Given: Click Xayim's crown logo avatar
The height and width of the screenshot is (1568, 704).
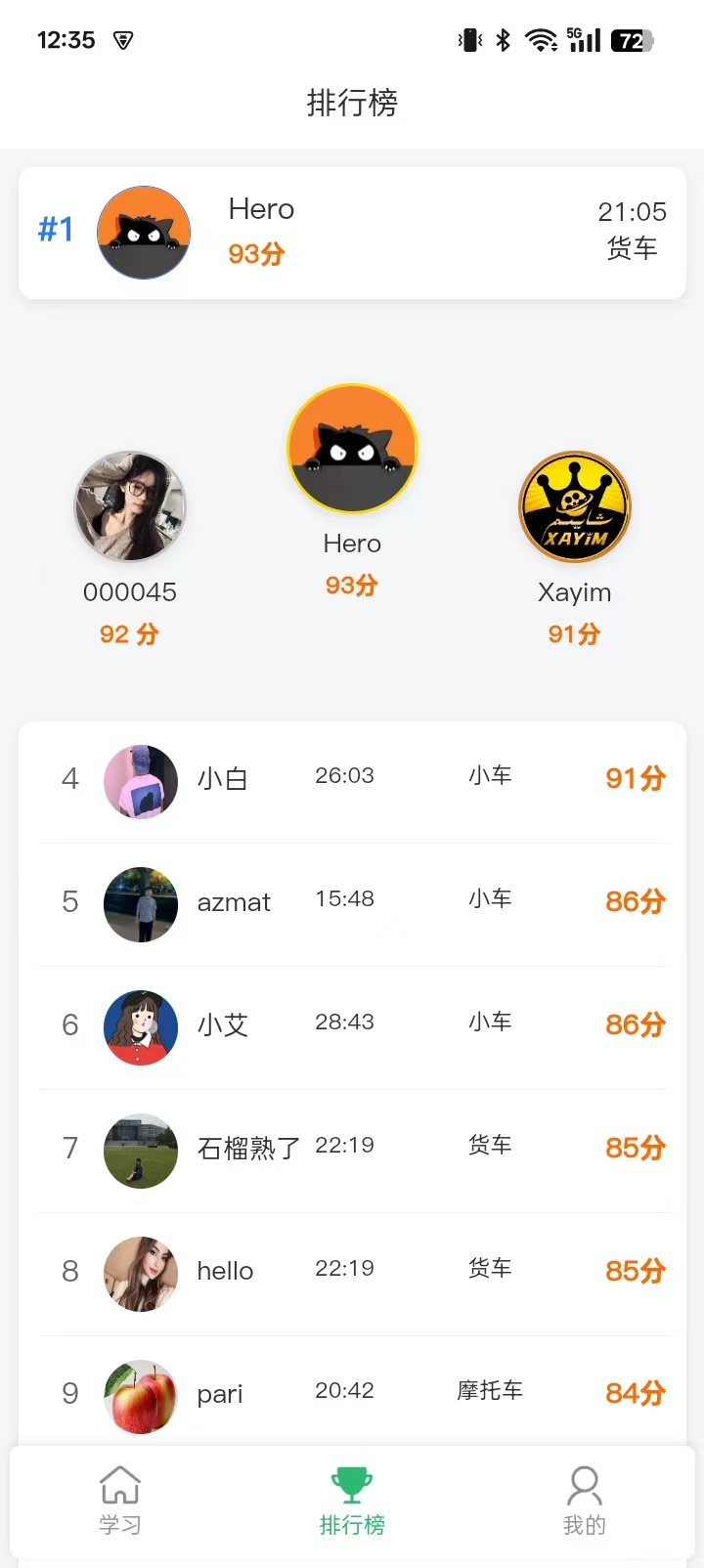Looking at the screenshot, I should [574, 506].
